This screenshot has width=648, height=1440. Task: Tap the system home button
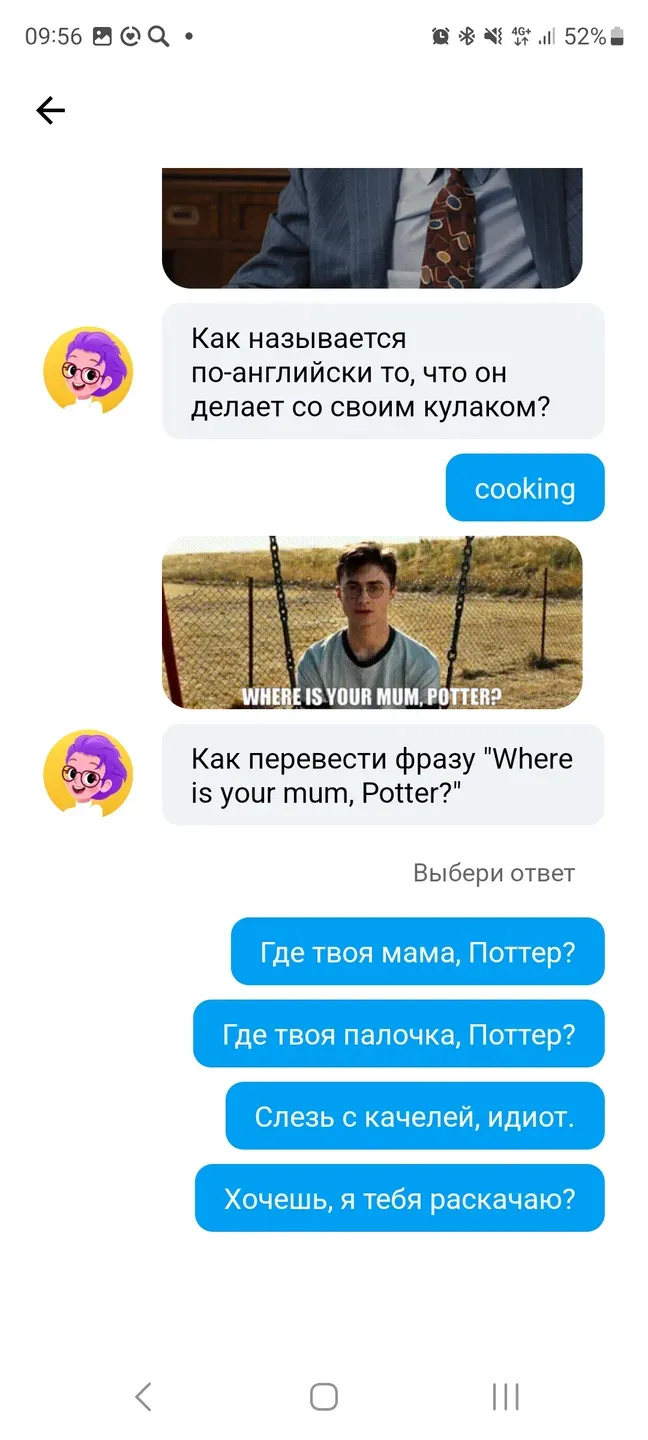pos(323,1396)
